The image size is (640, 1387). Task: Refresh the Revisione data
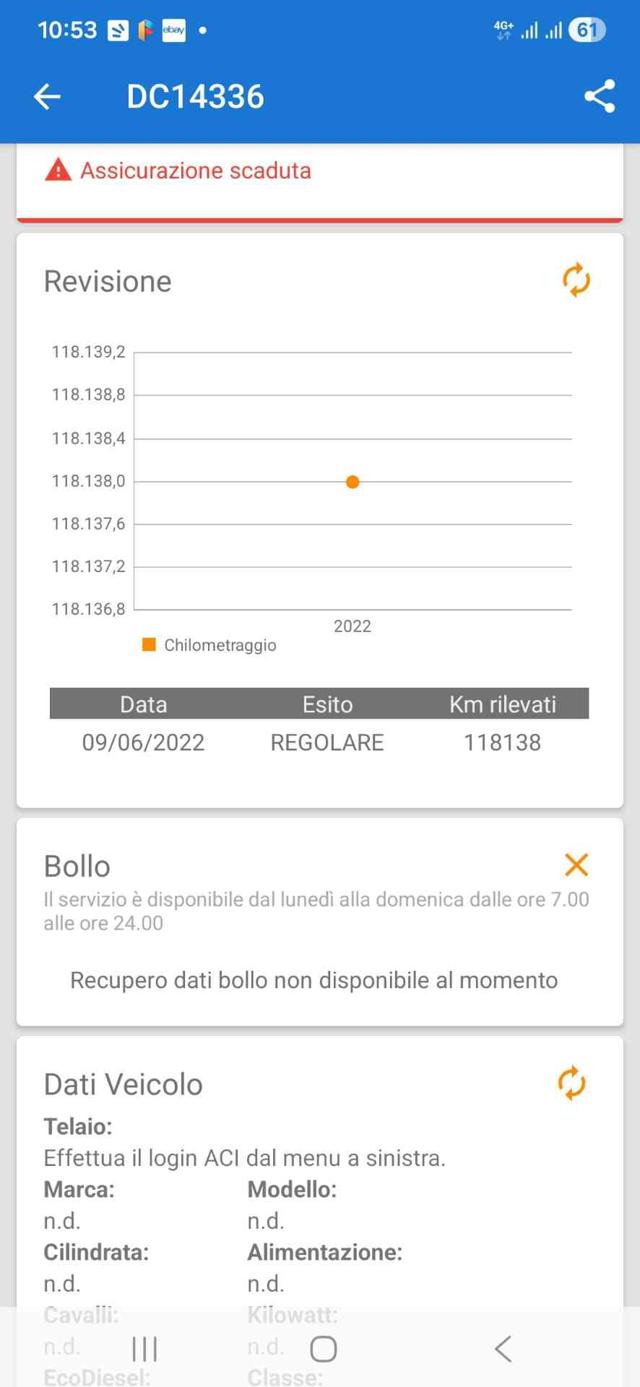coord(576,281)
